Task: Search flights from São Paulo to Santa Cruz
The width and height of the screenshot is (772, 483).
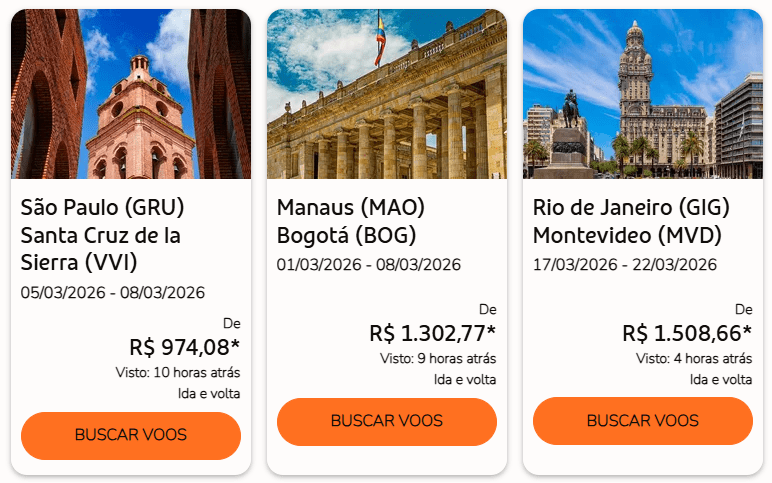Action: coord(131,435)
